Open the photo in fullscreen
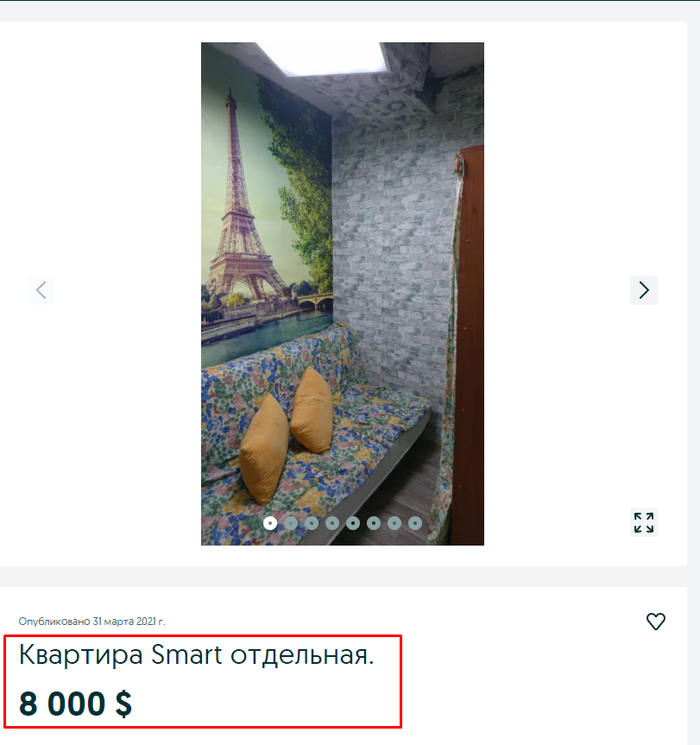700x745 pixels. coord(643,522)
